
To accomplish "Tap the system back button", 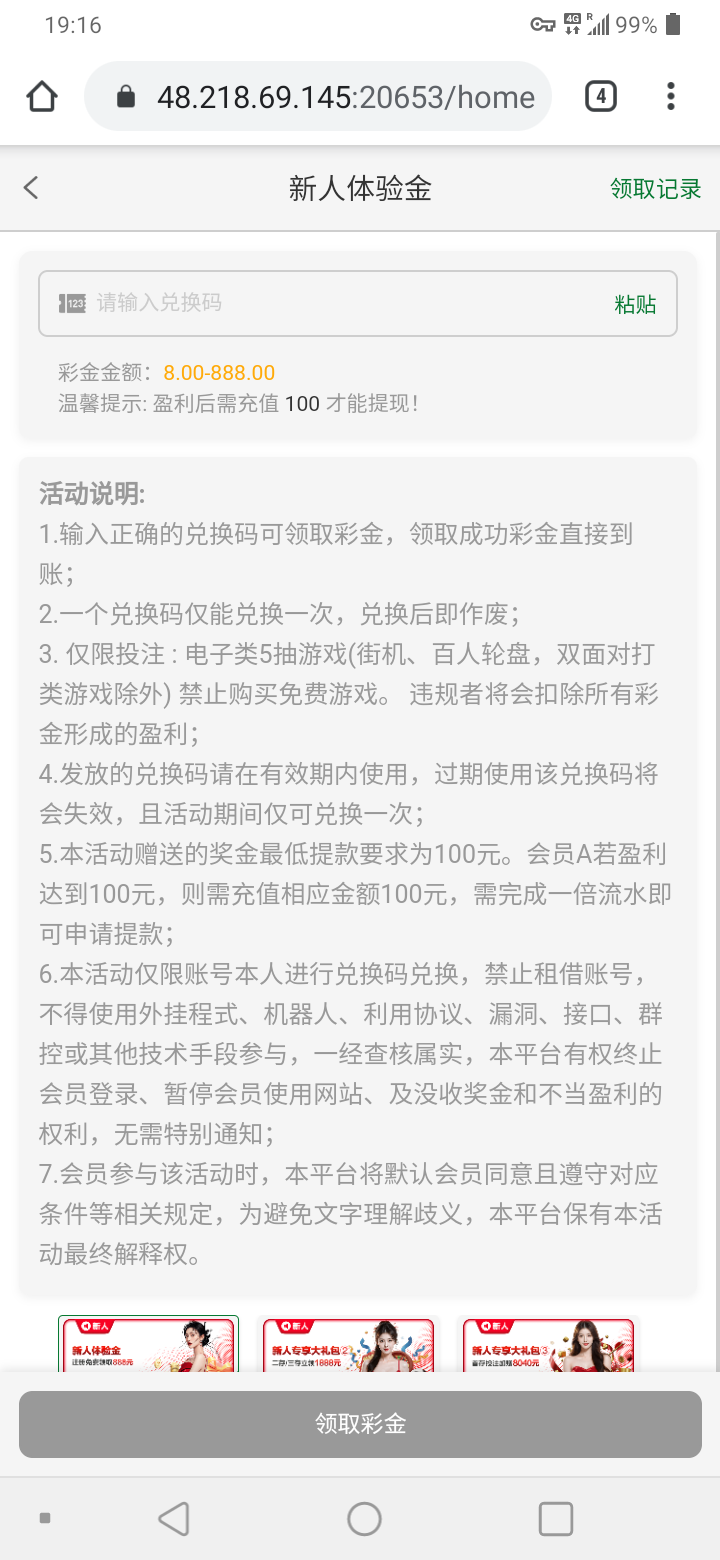I will tap(174, 1519).
